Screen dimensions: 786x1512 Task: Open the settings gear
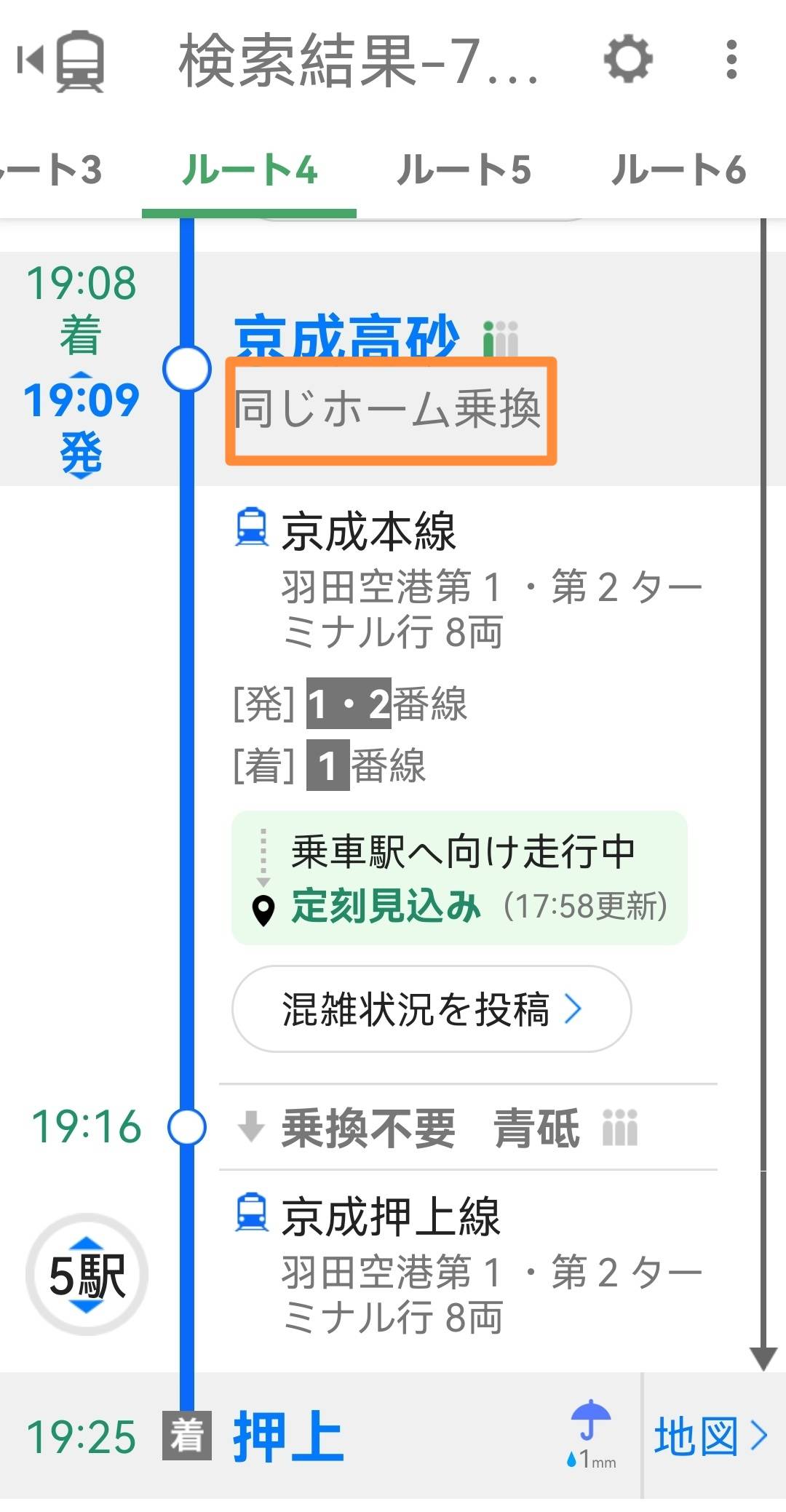coord(628,60)
